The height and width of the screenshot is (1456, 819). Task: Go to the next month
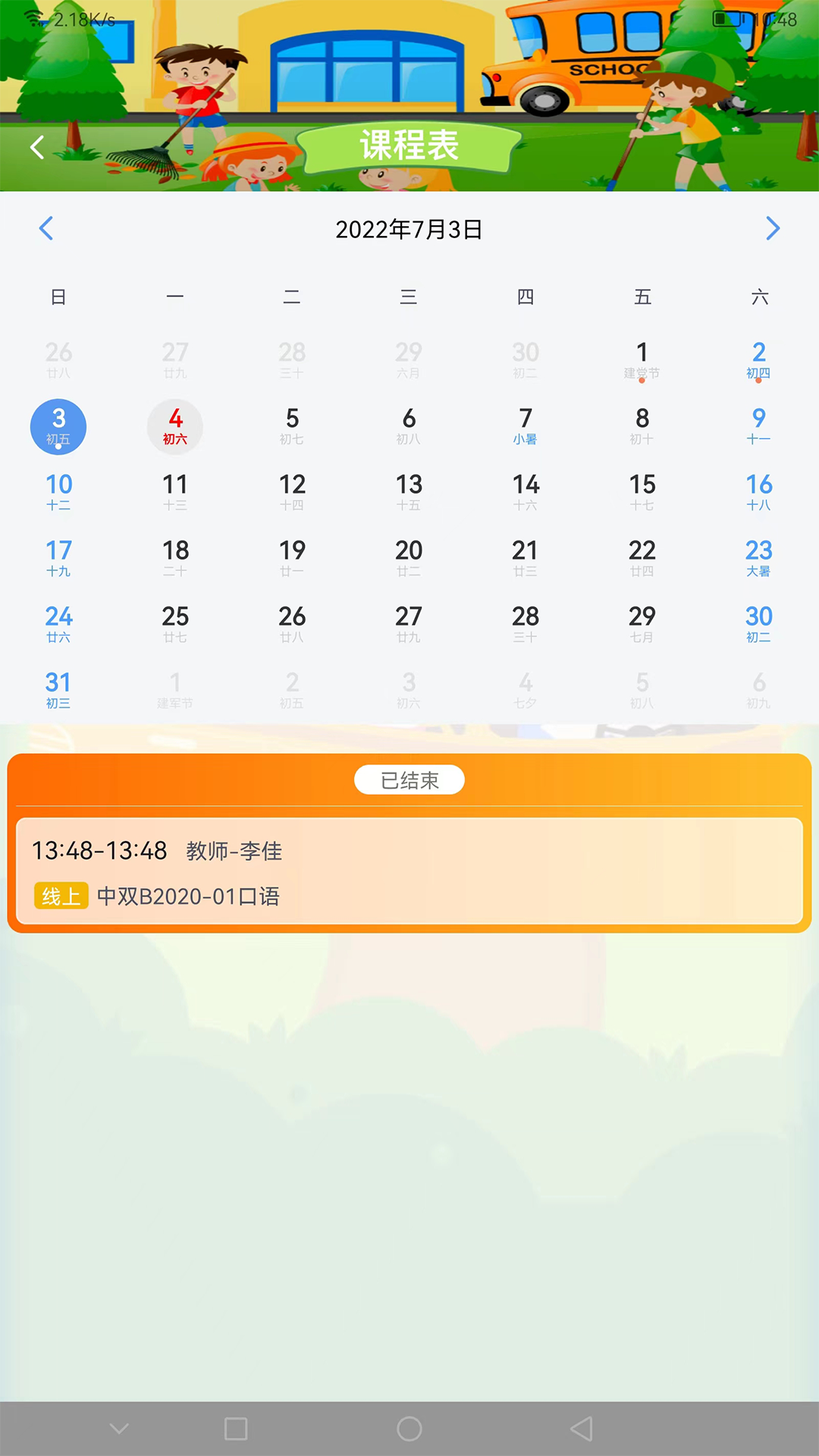[x=772, y=228]
